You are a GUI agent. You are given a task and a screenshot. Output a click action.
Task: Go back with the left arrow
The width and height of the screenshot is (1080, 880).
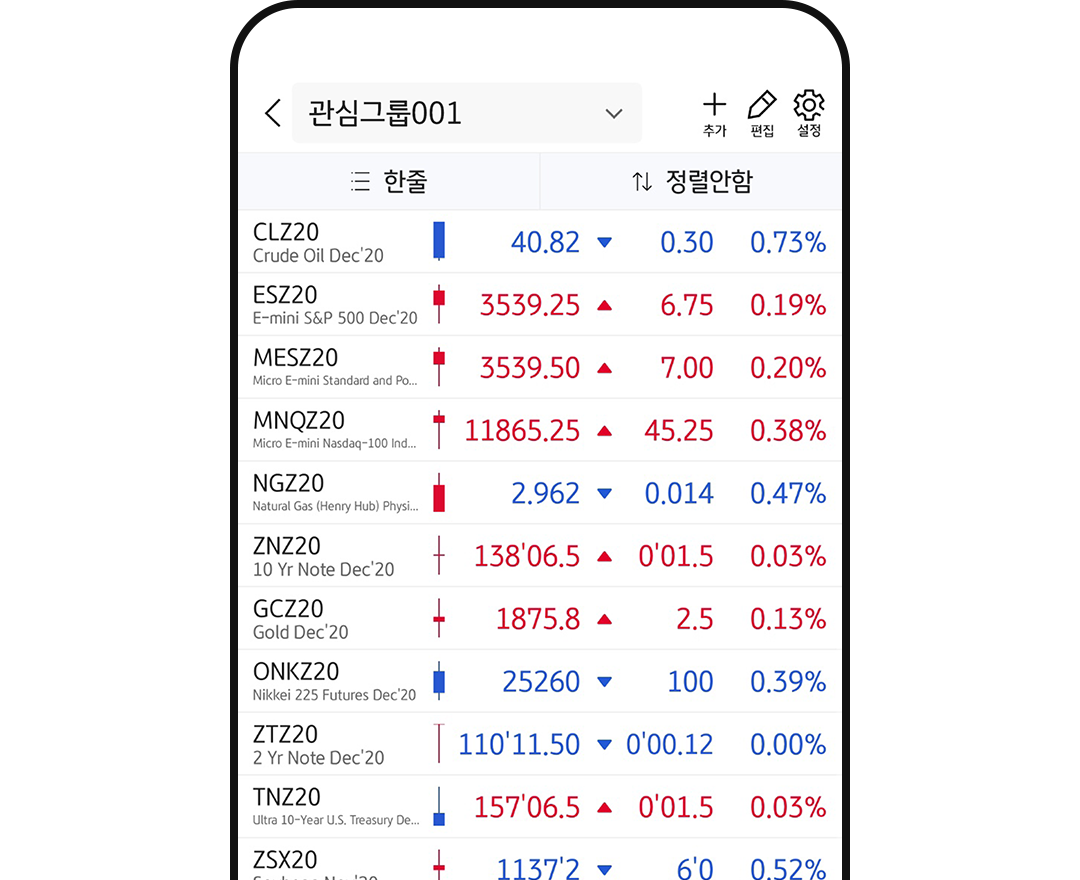click(272, 113)
